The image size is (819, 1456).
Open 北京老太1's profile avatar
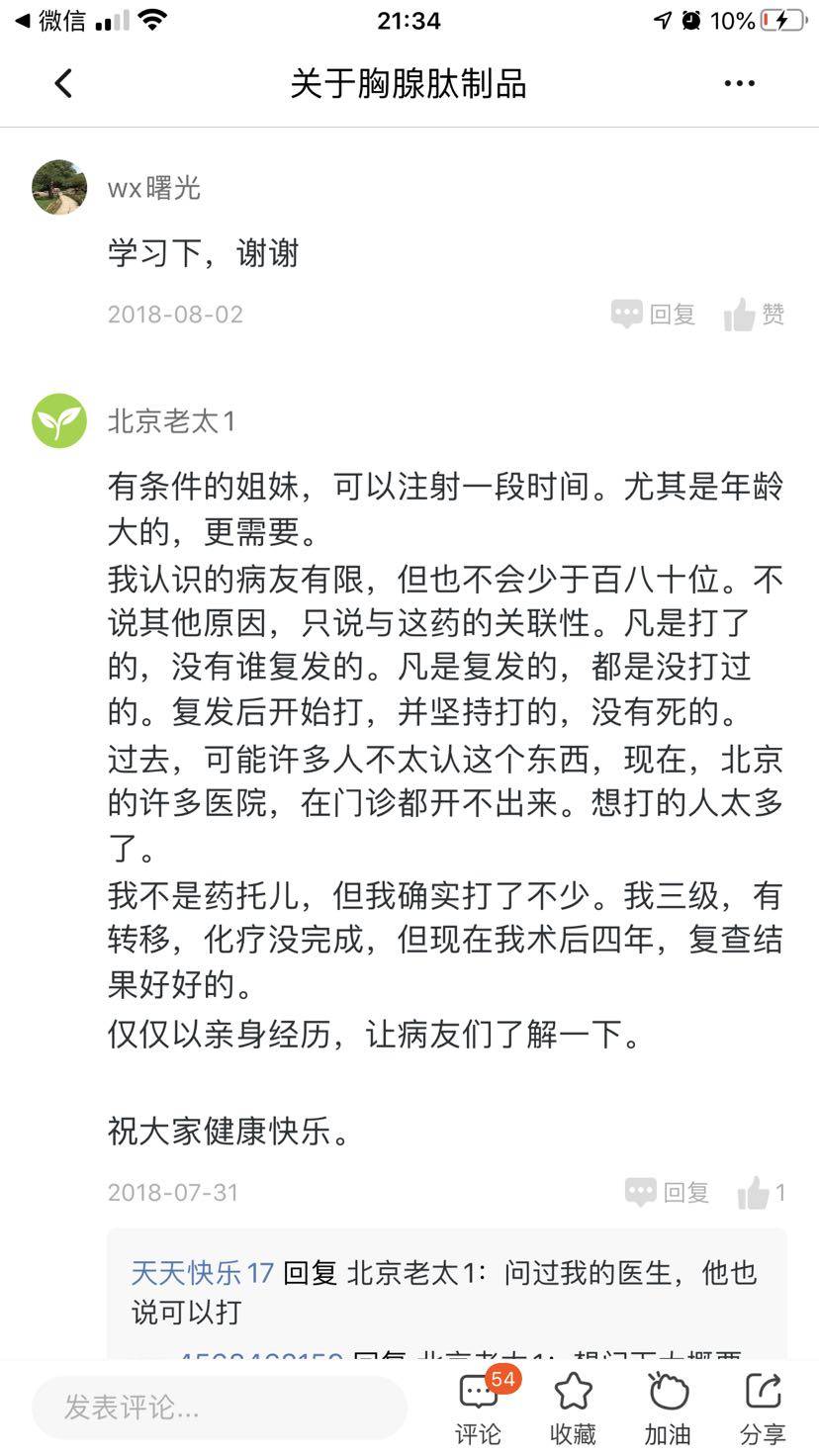click(x=59, y=420)
